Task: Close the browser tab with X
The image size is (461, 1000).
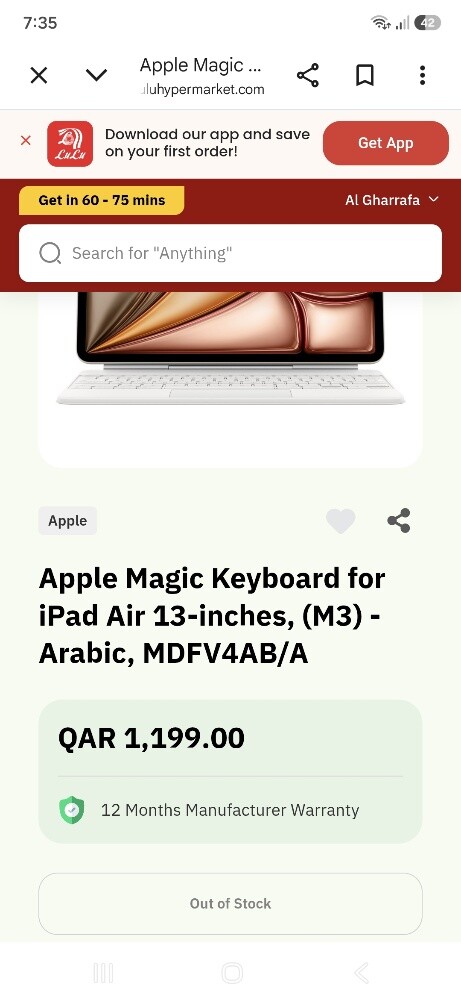Action: point(39,75)
